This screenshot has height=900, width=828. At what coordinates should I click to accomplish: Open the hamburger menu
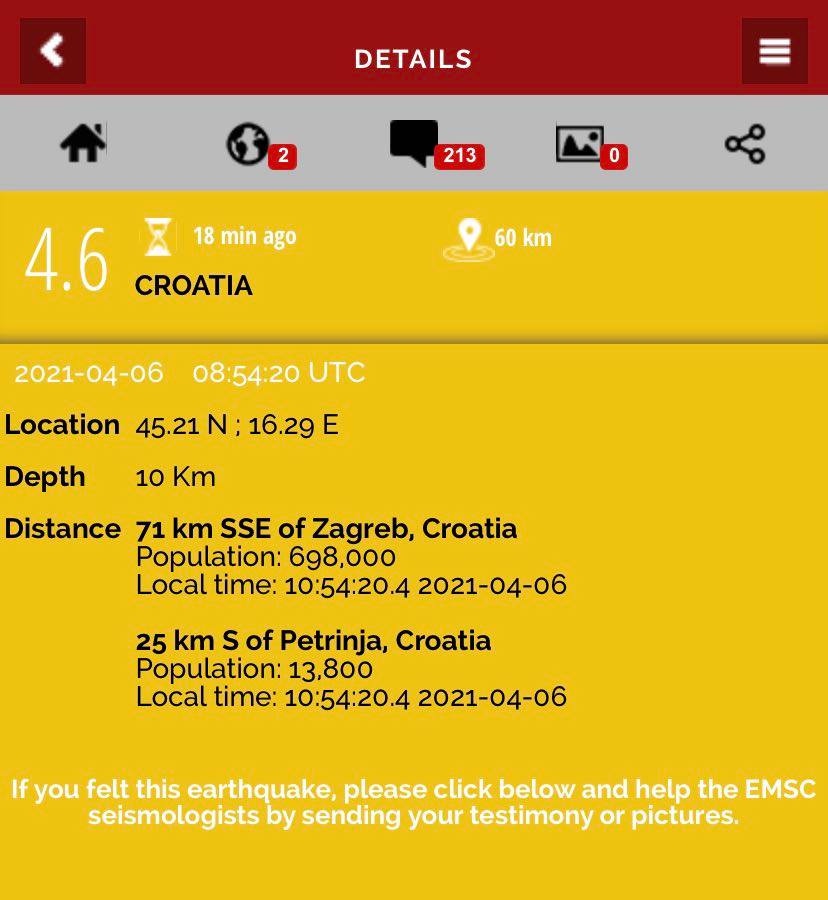pyautogui.click(x=774, y=51)
